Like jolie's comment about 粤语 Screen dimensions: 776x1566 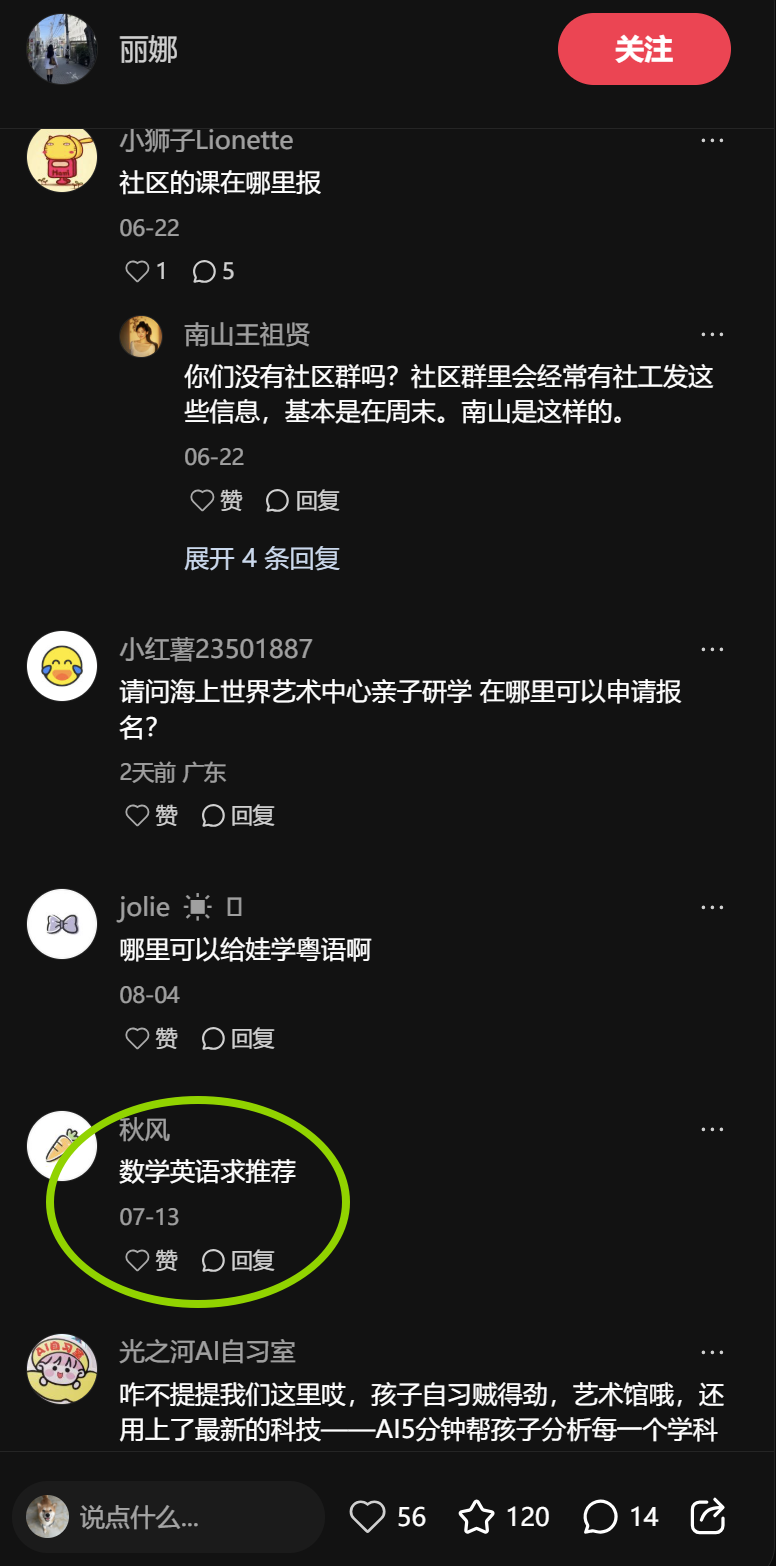click(151, 1039)
